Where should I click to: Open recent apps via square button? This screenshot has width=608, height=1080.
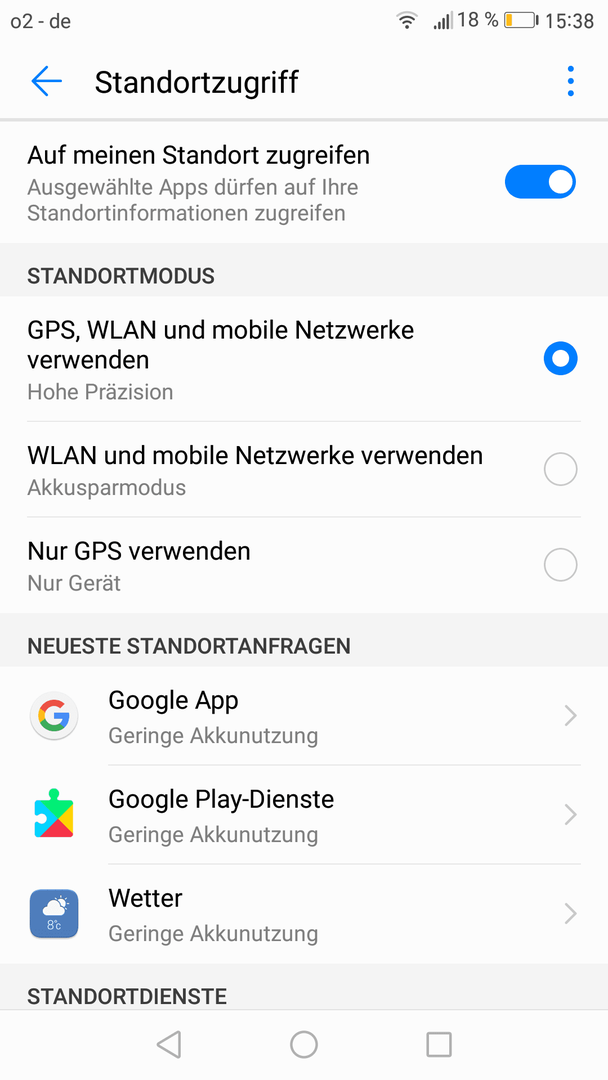click(439, 1044)
